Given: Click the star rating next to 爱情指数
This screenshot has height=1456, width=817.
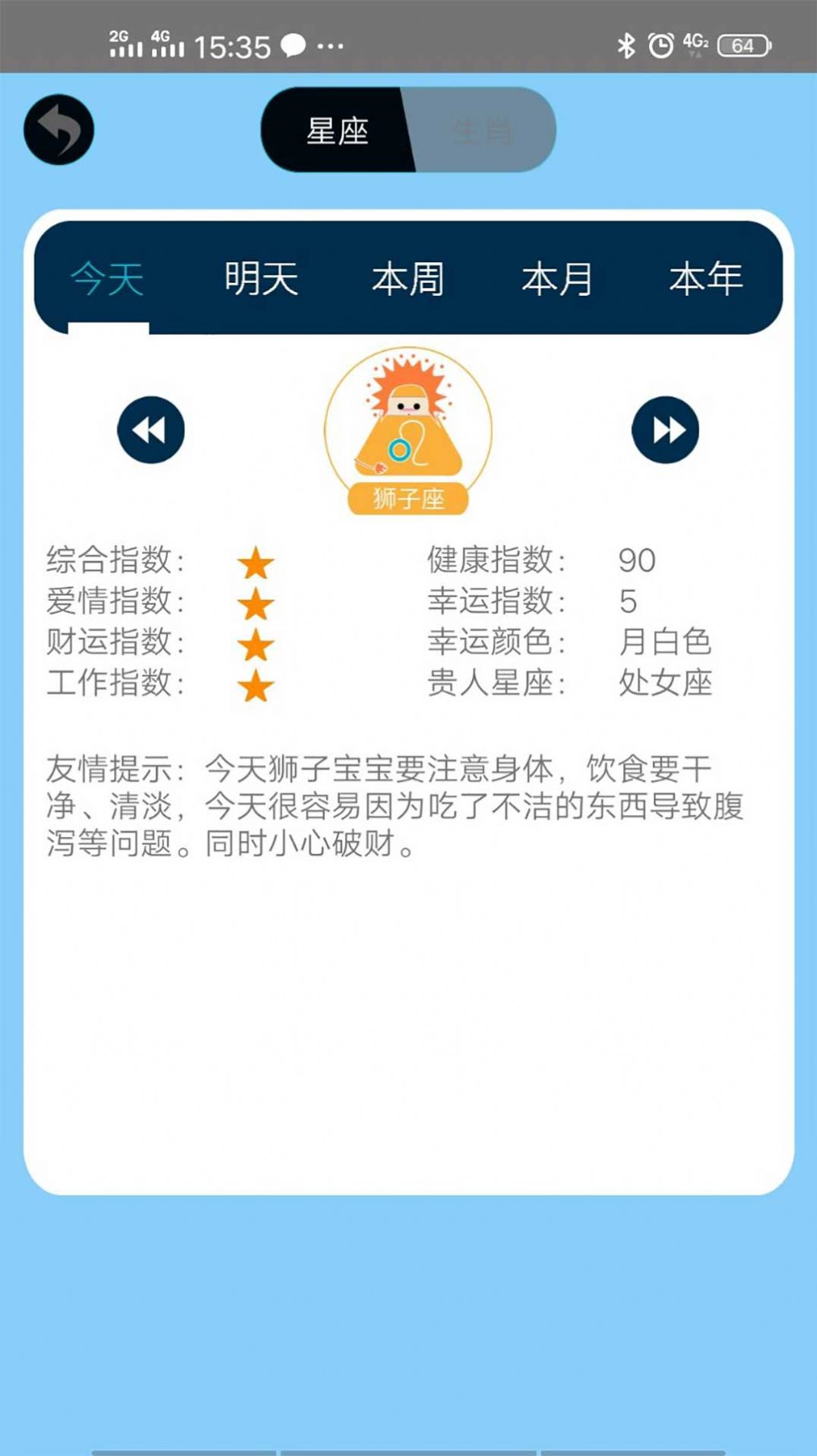Looking at the screenshot, I should click(x=256, y=603).
